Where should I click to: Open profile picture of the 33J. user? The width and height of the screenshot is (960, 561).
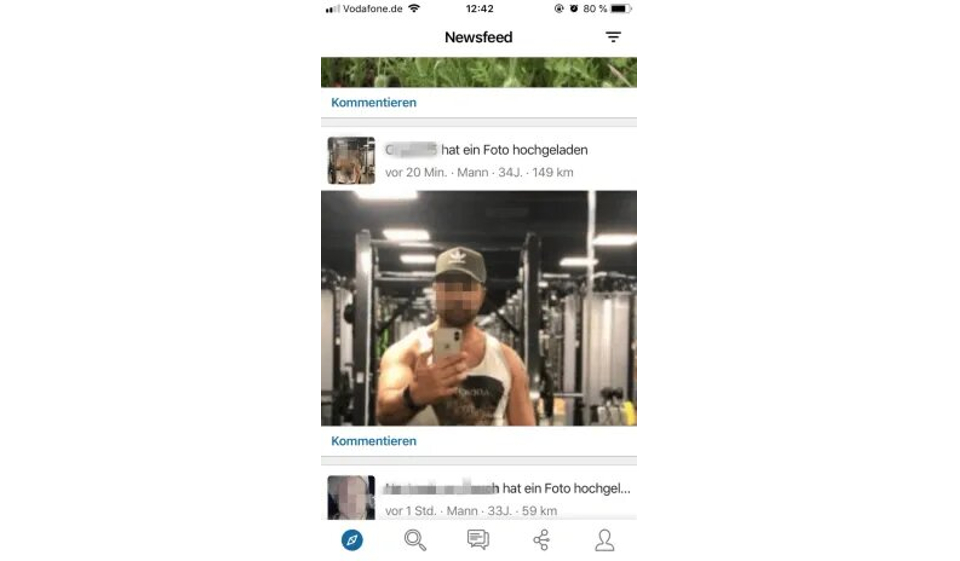pyautogui.click(x=351, y=497)
